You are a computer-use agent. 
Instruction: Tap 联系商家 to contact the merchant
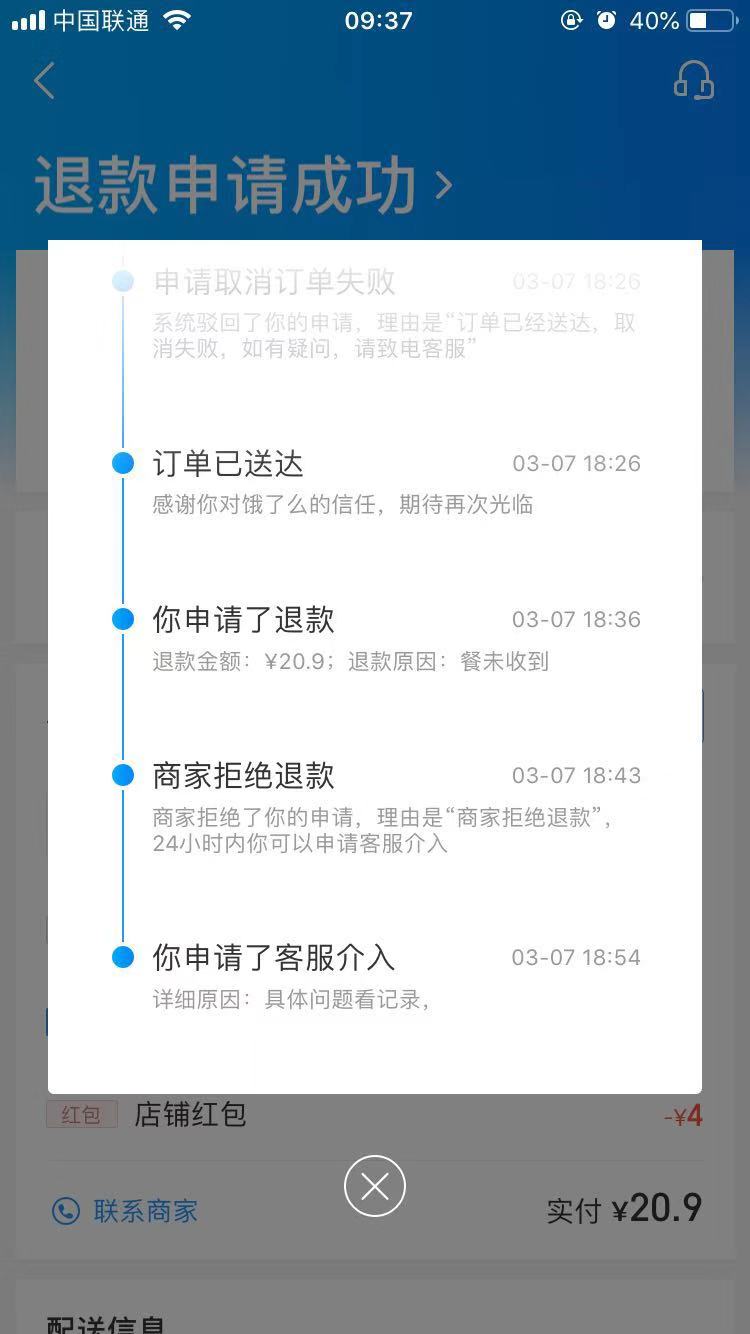(x=125, y=1211)
